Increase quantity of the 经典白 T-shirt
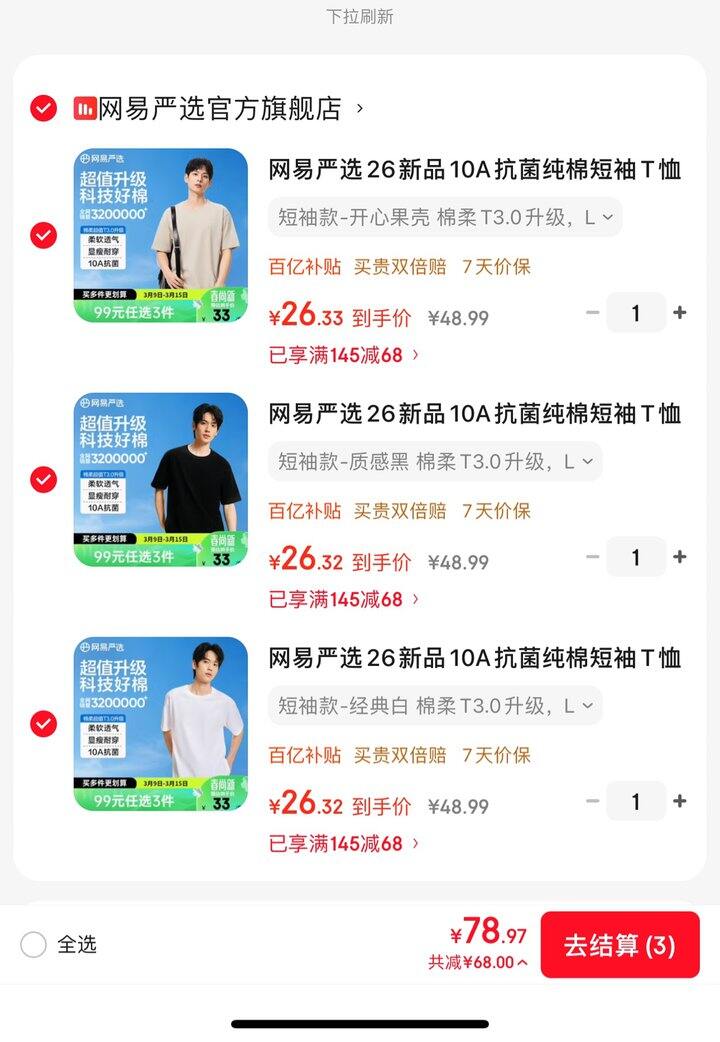720x1042 pixels. tap(680, 801)
